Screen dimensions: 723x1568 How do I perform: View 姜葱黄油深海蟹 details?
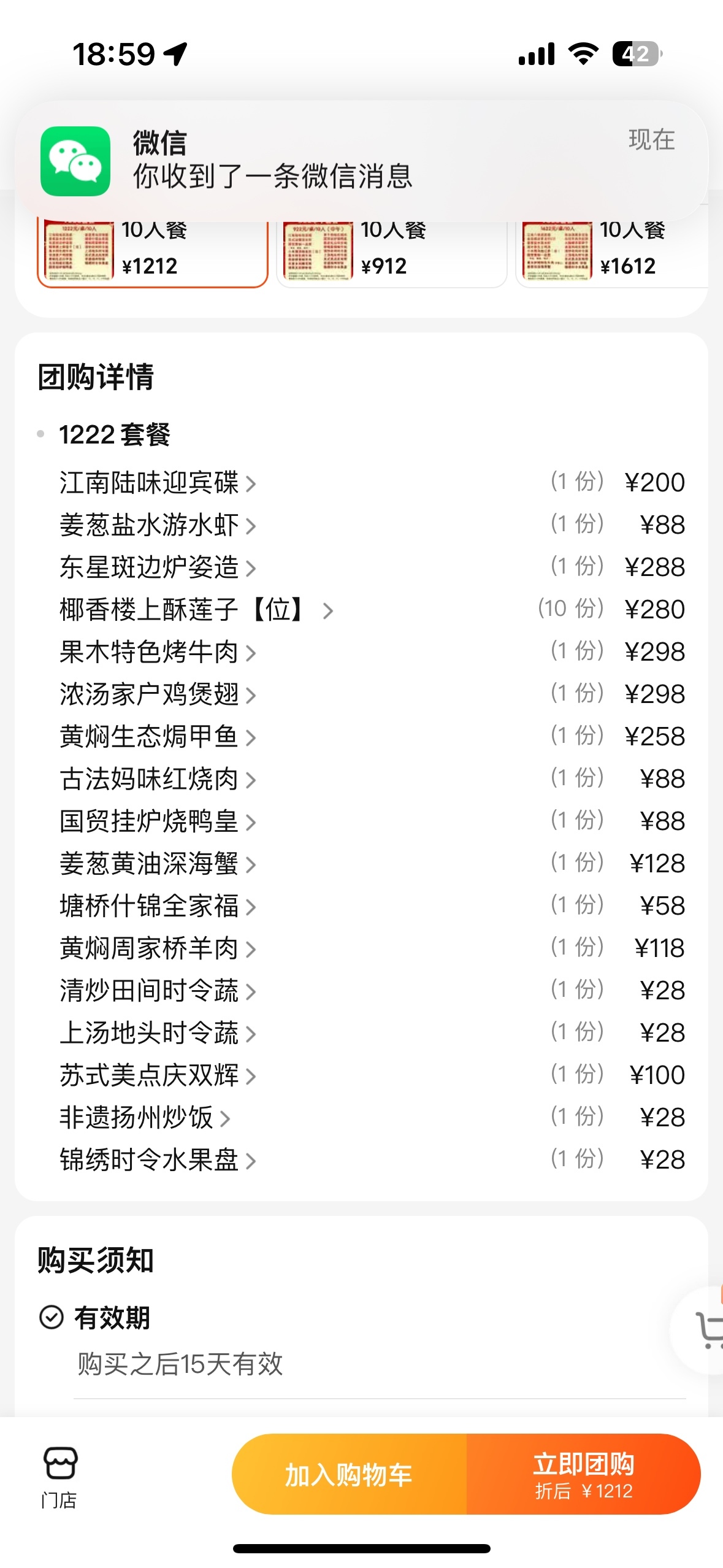(158, 864)
